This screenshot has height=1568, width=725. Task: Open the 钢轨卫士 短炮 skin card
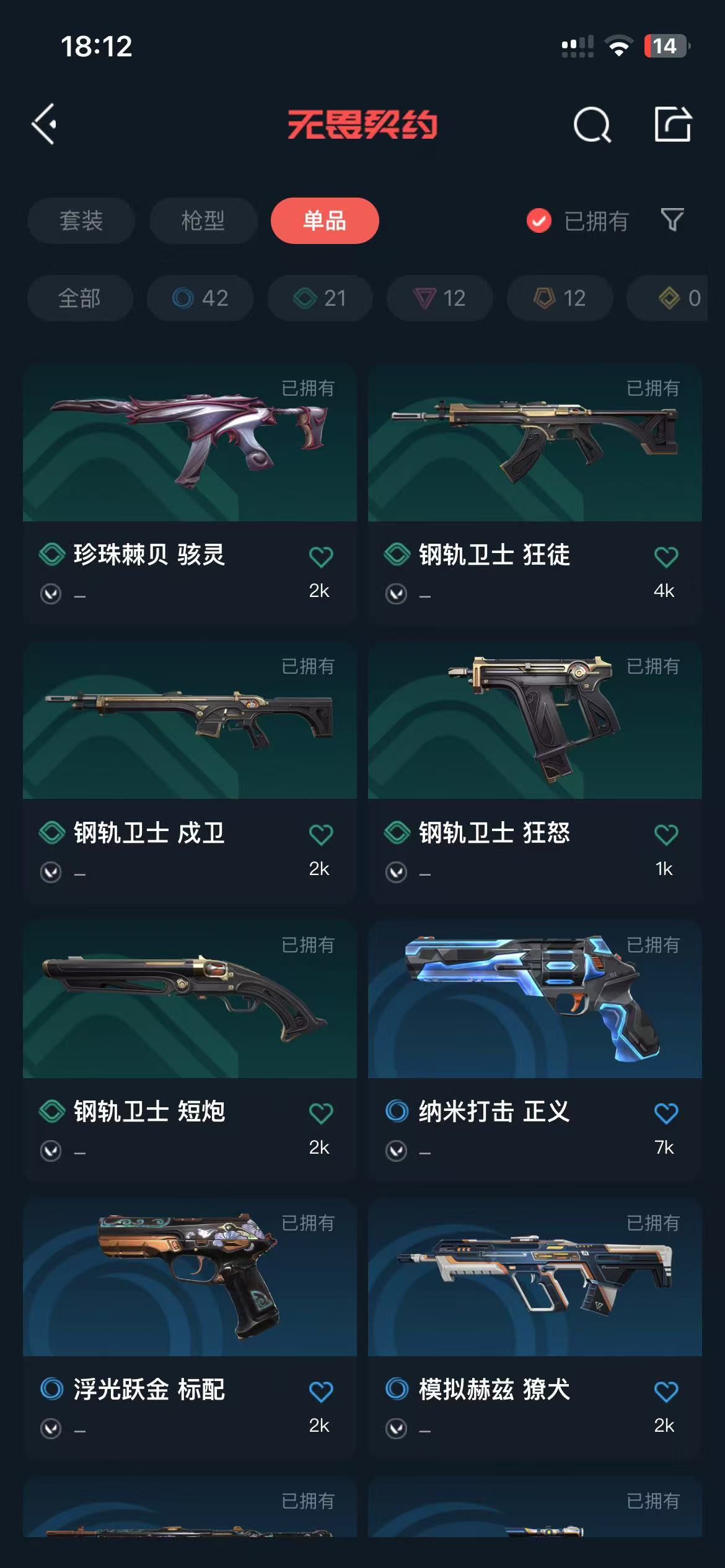tap(190, 1000)
